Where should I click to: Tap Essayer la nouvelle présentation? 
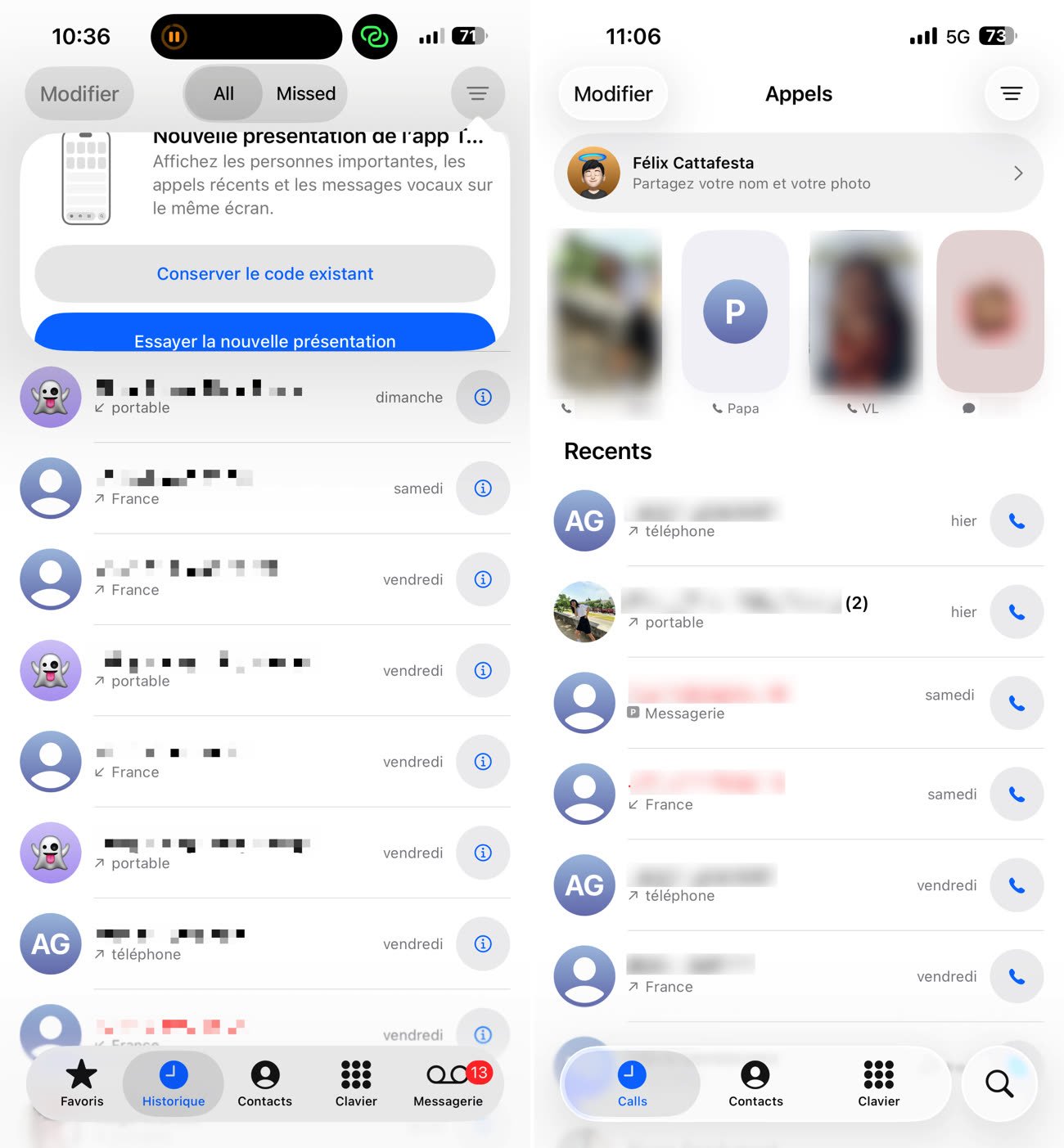pos(264,337)
